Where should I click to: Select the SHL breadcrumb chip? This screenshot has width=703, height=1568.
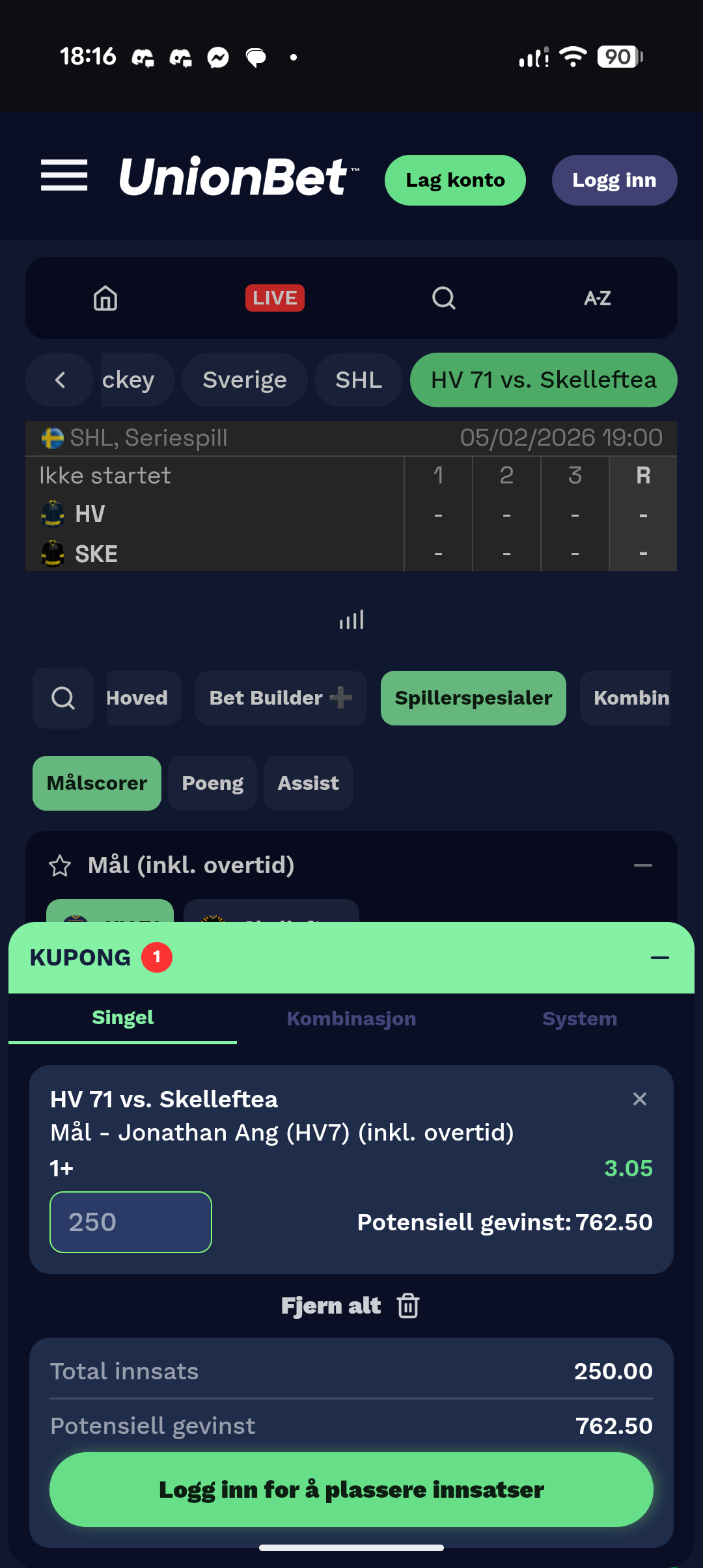(x=359, y=380)
